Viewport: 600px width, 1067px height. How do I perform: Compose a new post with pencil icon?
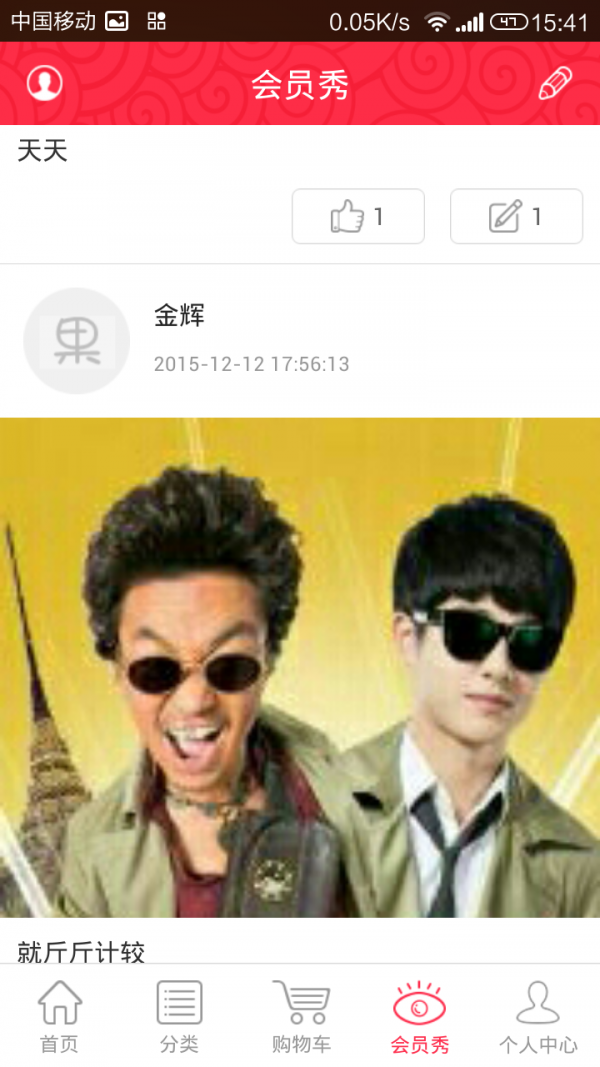tap(555, 84)
